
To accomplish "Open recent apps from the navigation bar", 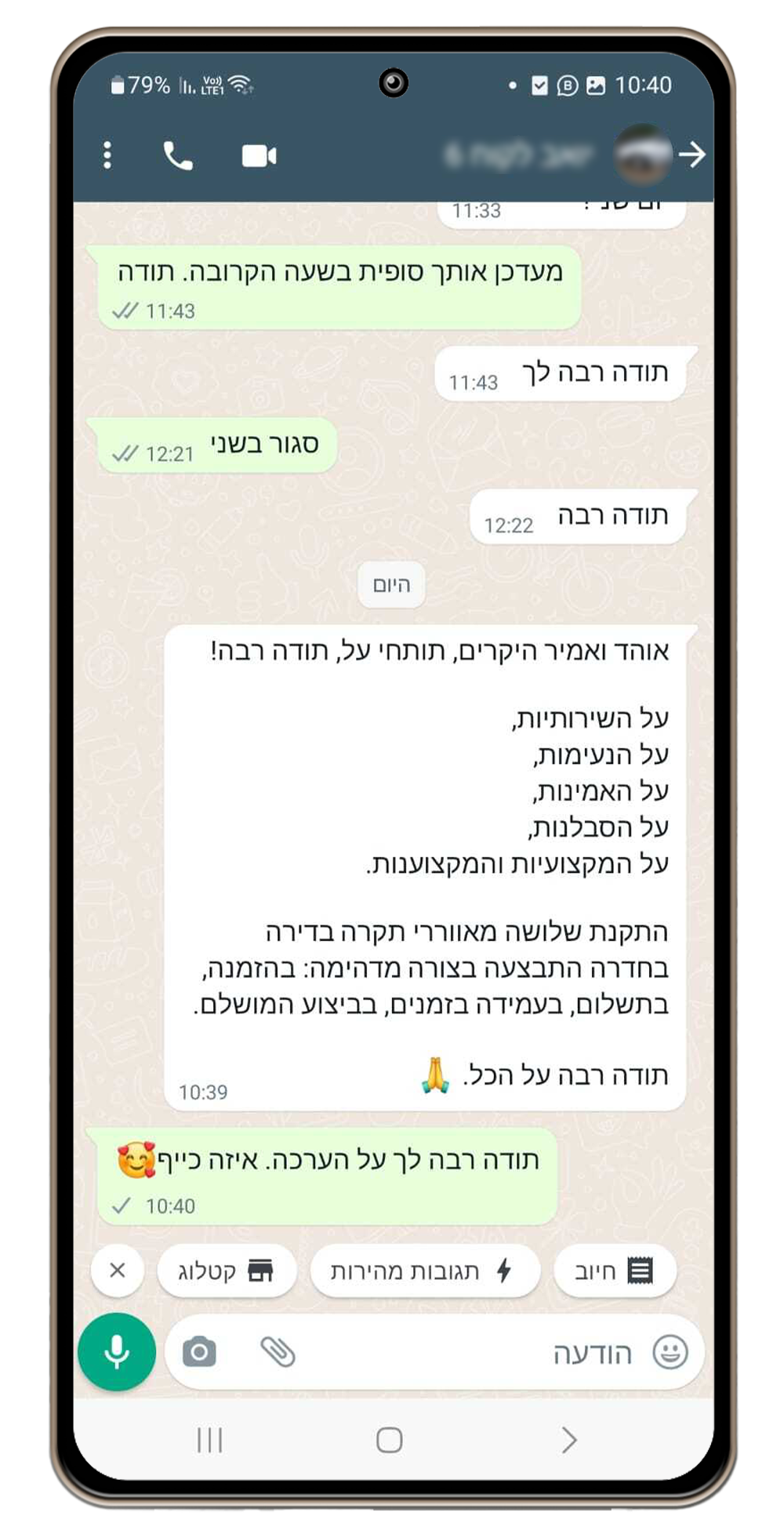I will click(210, 1440).
